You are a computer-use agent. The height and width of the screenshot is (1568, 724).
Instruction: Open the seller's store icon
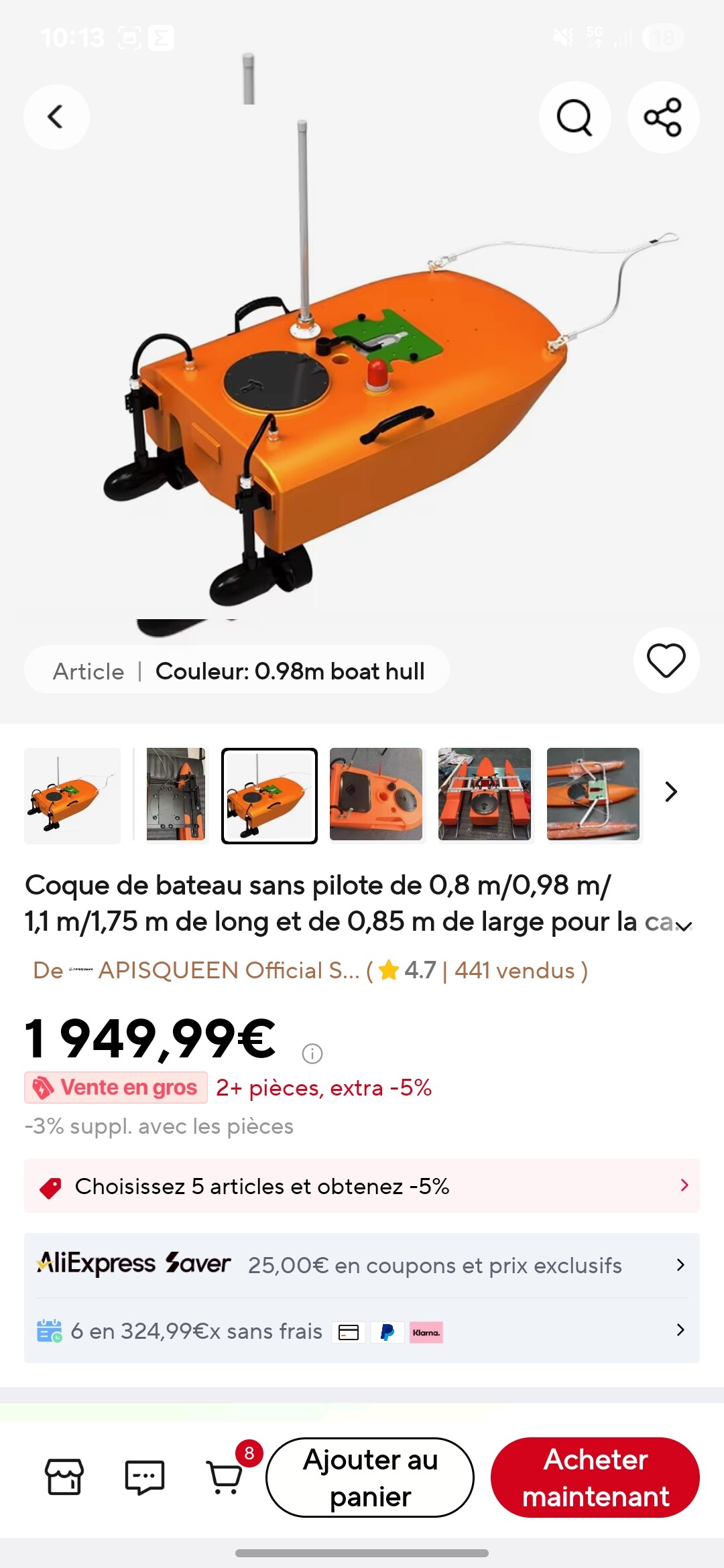coord(64,1477)
